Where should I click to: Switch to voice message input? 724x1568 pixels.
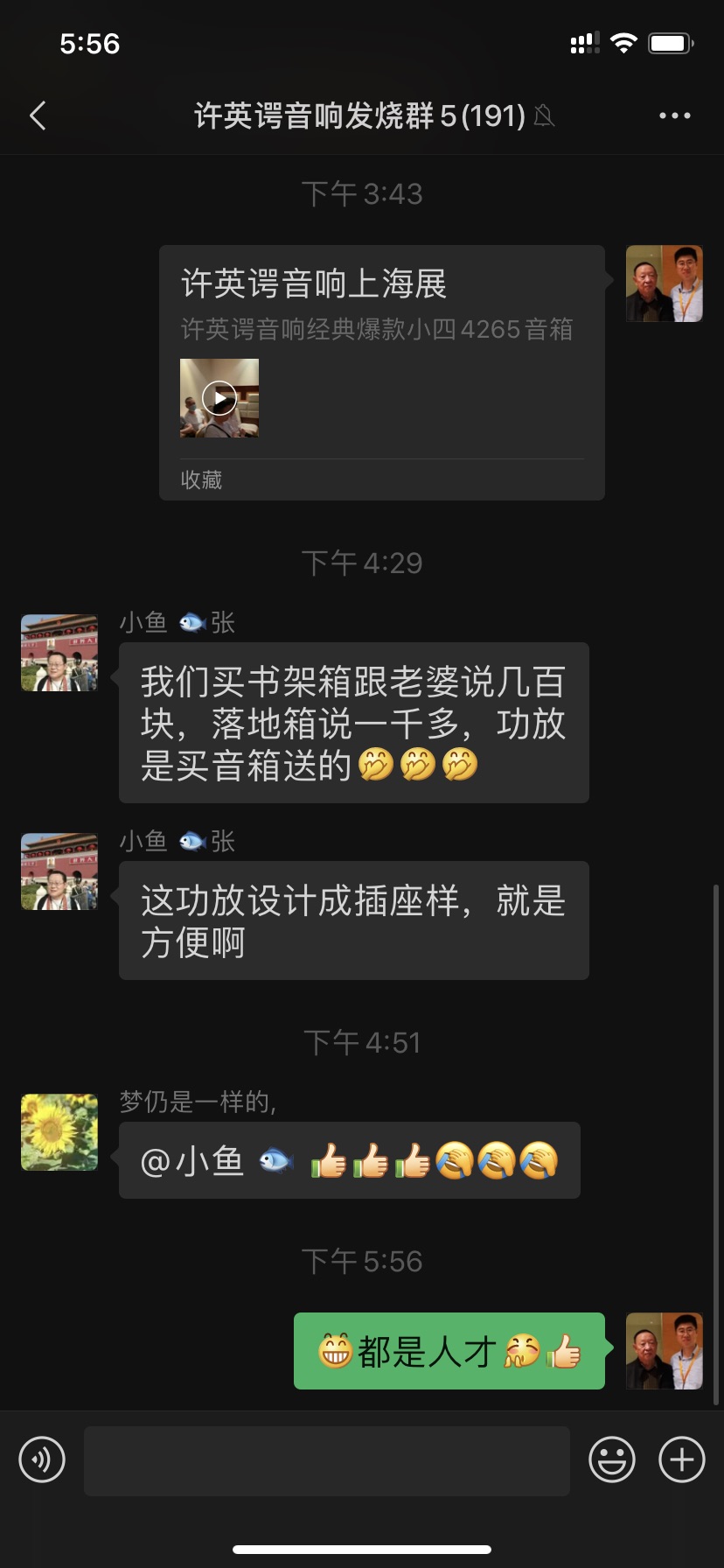[42, 1460]
